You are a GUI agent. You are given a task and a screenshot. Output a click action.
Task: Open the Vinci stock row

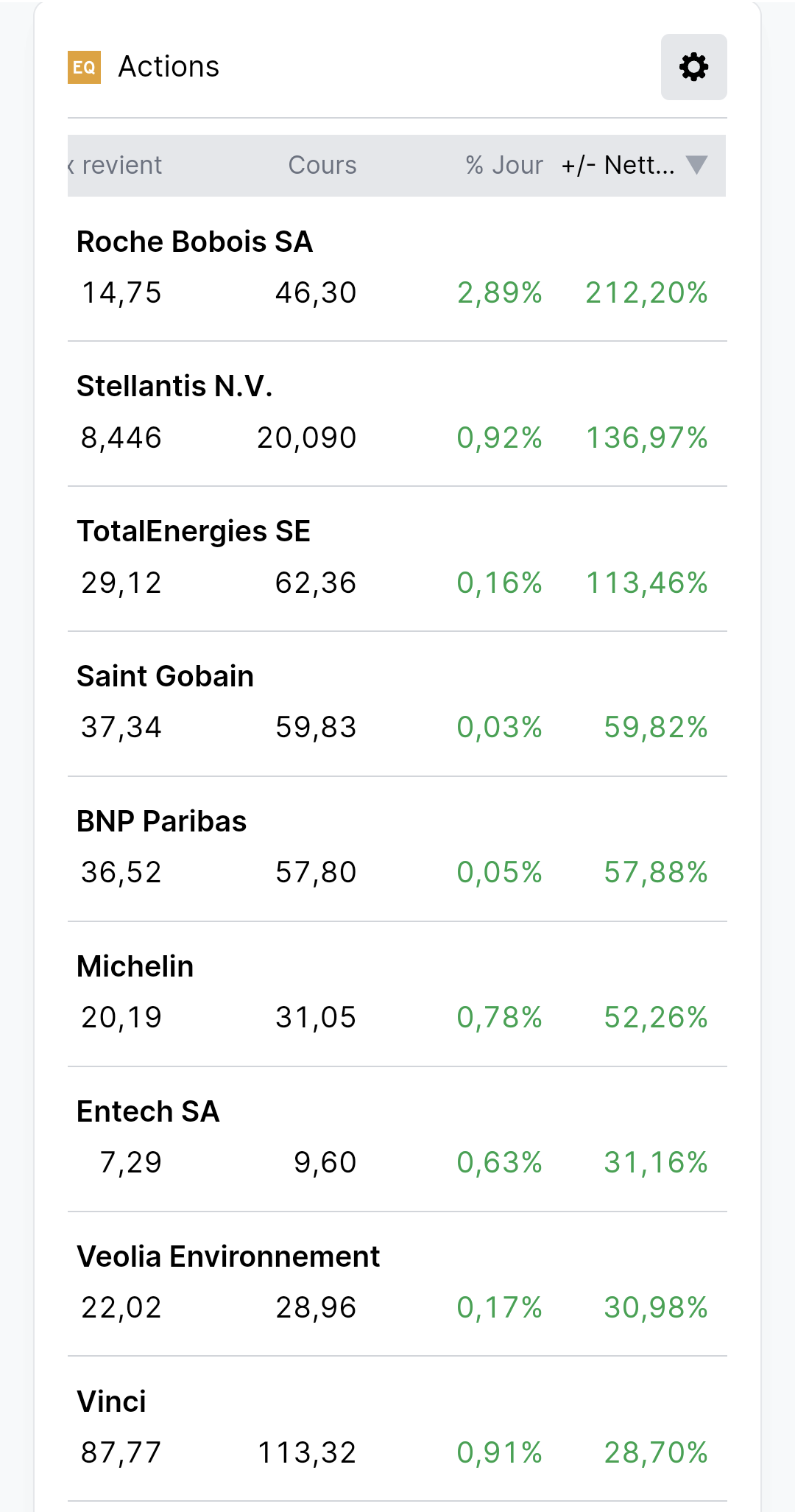click(x=397, y=1429)
